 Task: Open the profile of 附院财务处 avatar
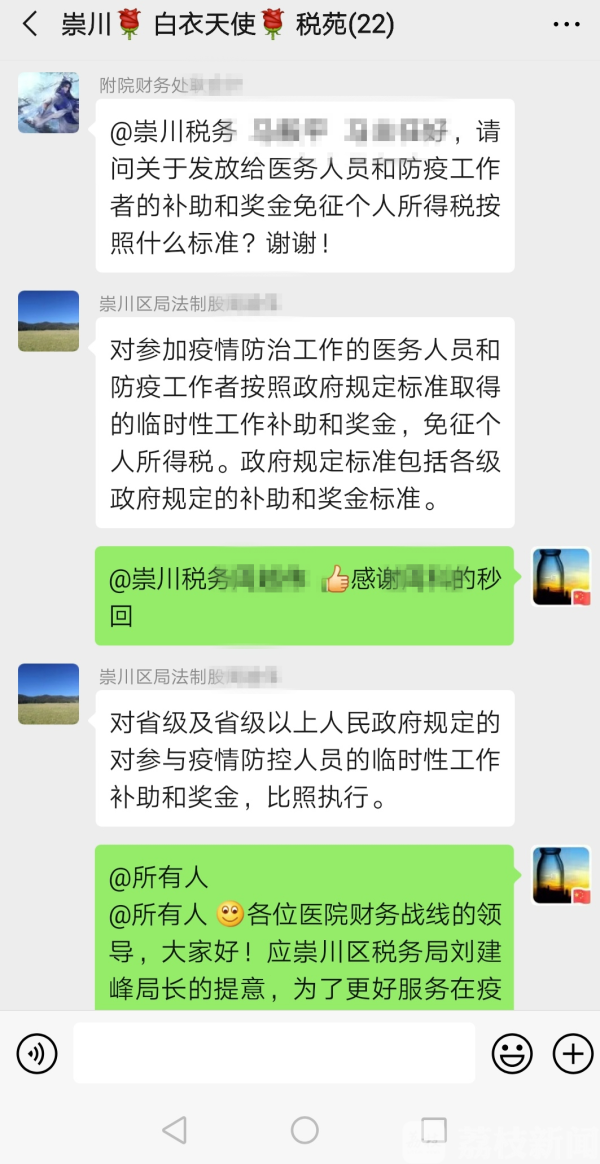[48, 102]
